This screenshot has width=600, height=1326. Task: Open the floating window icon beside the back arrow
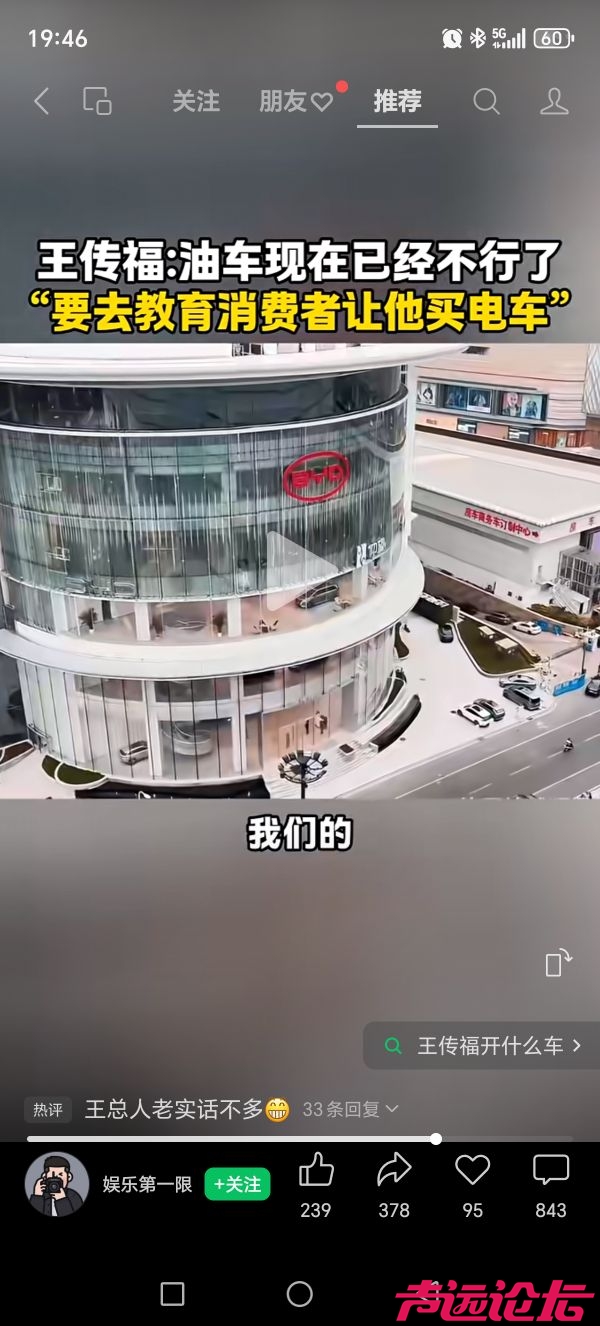click(97, 101)
